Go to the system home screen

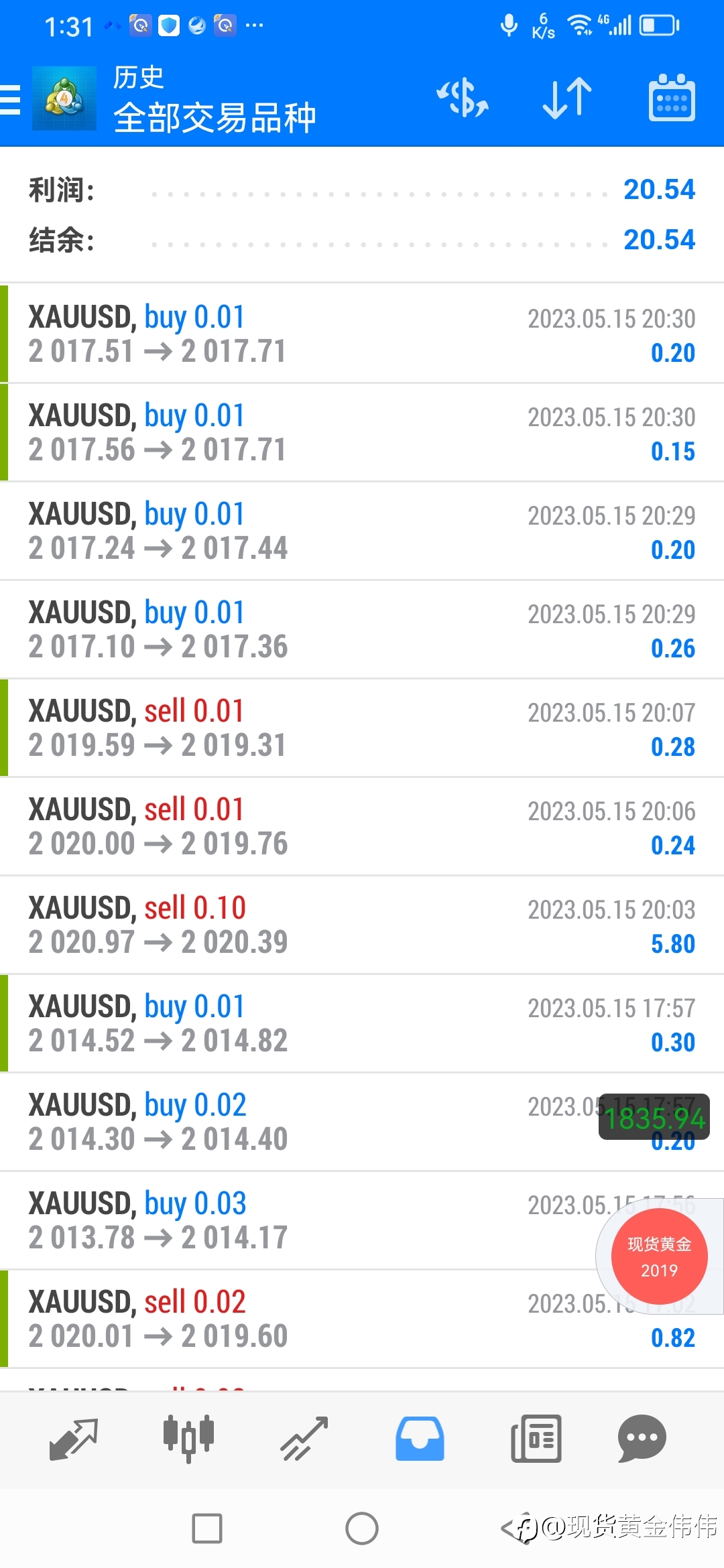[362, 1528]
